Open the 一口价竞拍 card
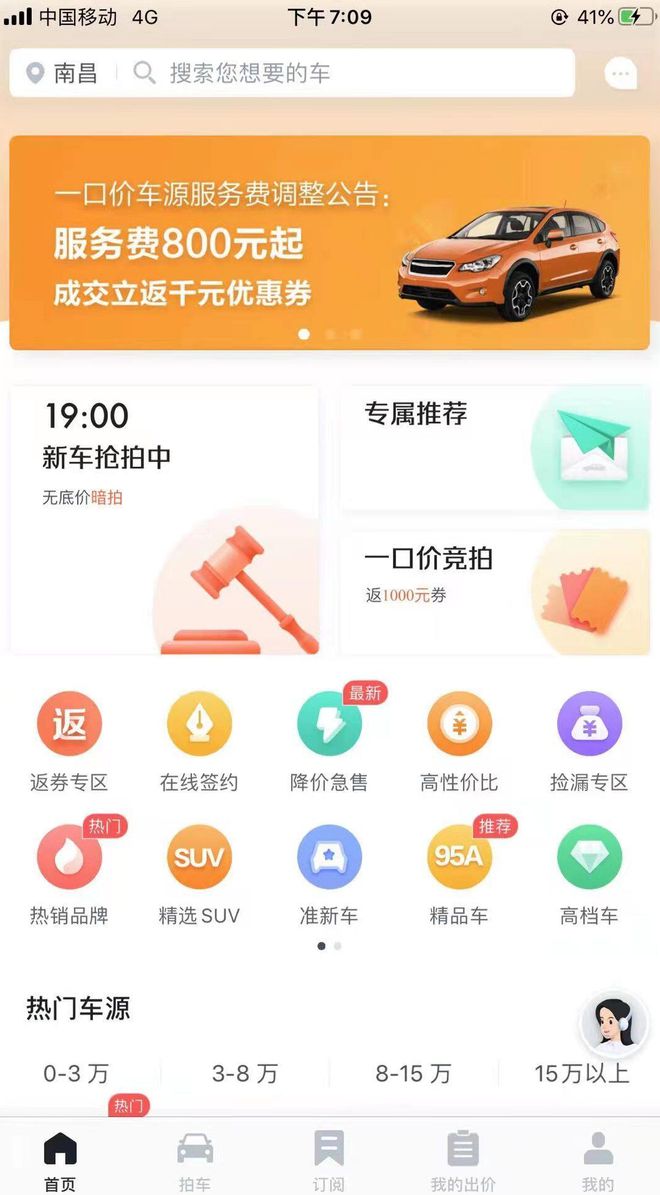The width and height of the screenshot is (660, 1195). tap(494, 591)
